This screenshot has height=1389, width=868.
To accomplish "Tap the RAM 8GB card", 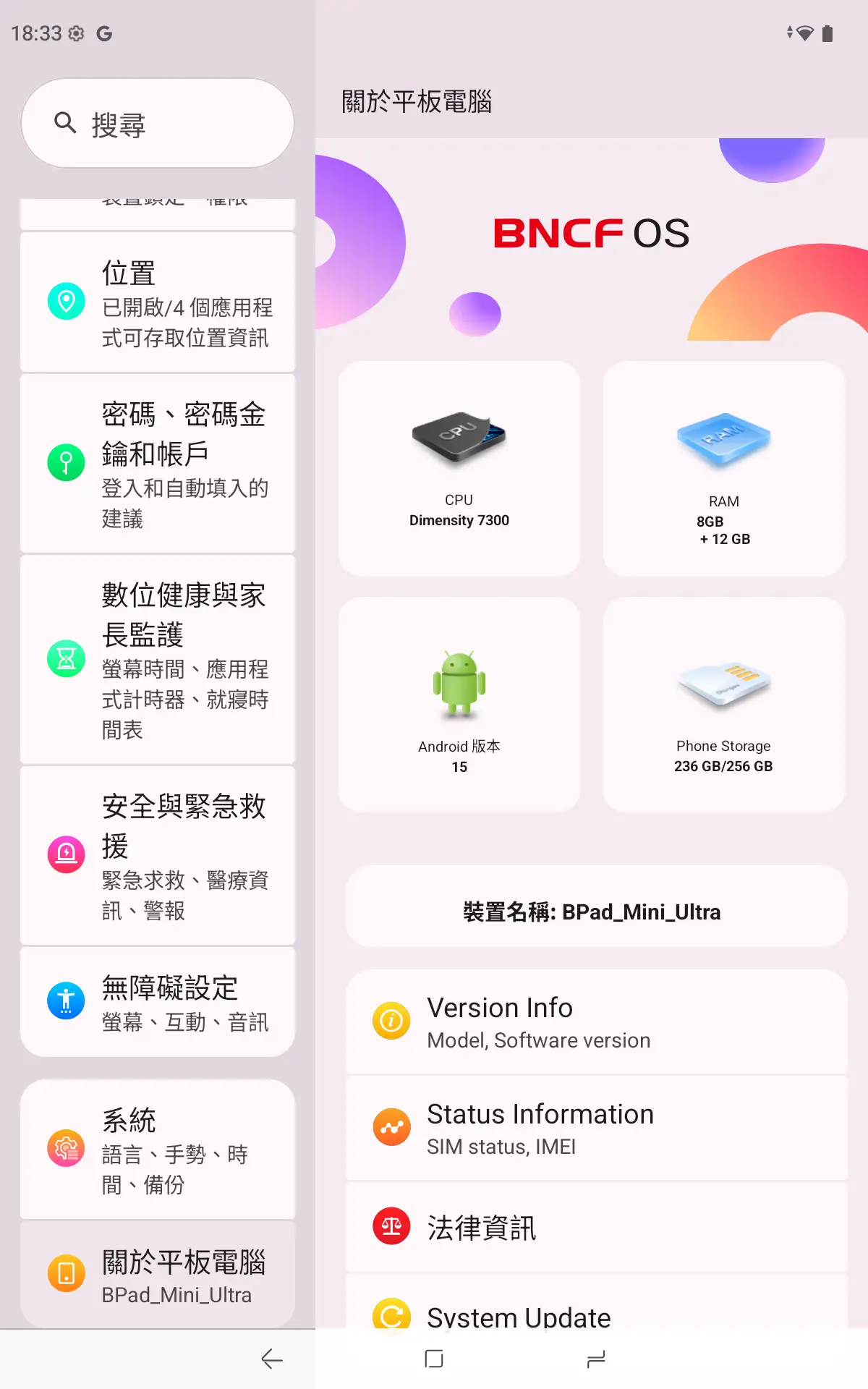I will pyautogui.click(x=723, y=469).
